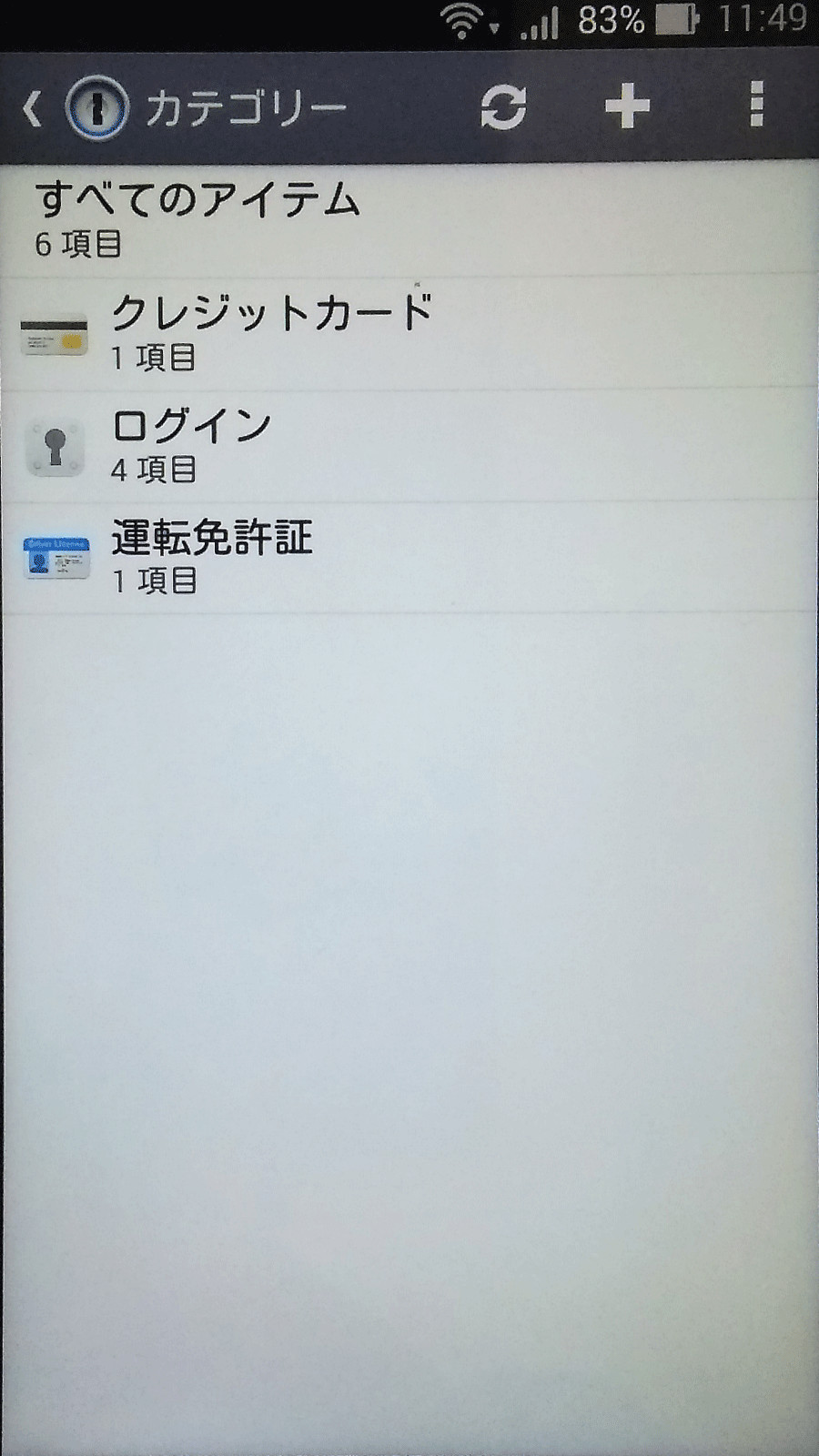Screen dimensions: 819x1456
Task: Tap the driver's license icon beside 運転免許証
Action: [58, 556]
